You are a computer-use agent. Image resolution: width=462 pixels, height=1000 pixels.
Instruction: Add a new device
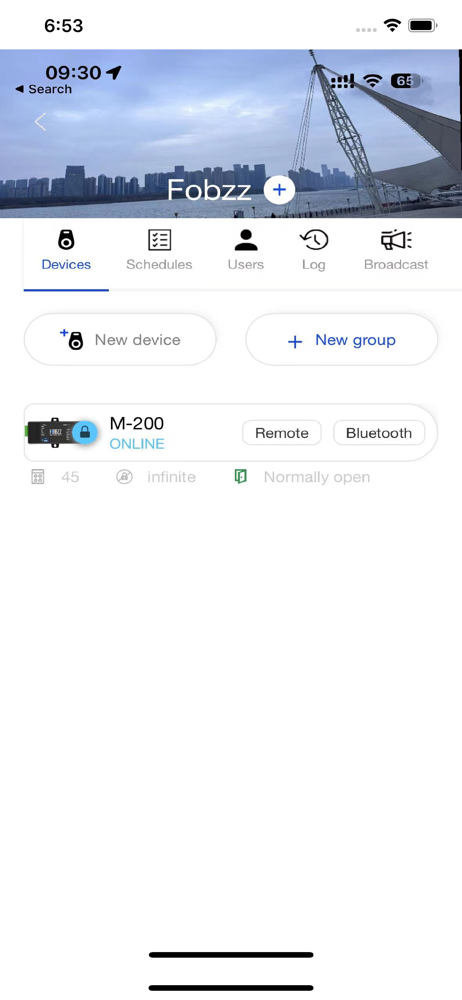(x=120, y=340)
